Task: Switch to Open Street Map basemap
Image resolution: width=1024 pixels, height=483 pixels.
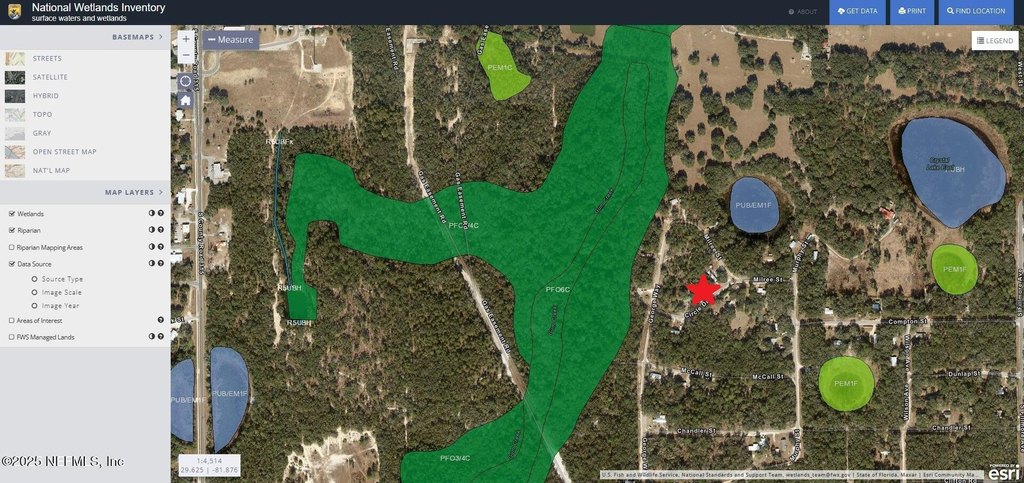Action: pyautogui.click(x=64, y=151)
